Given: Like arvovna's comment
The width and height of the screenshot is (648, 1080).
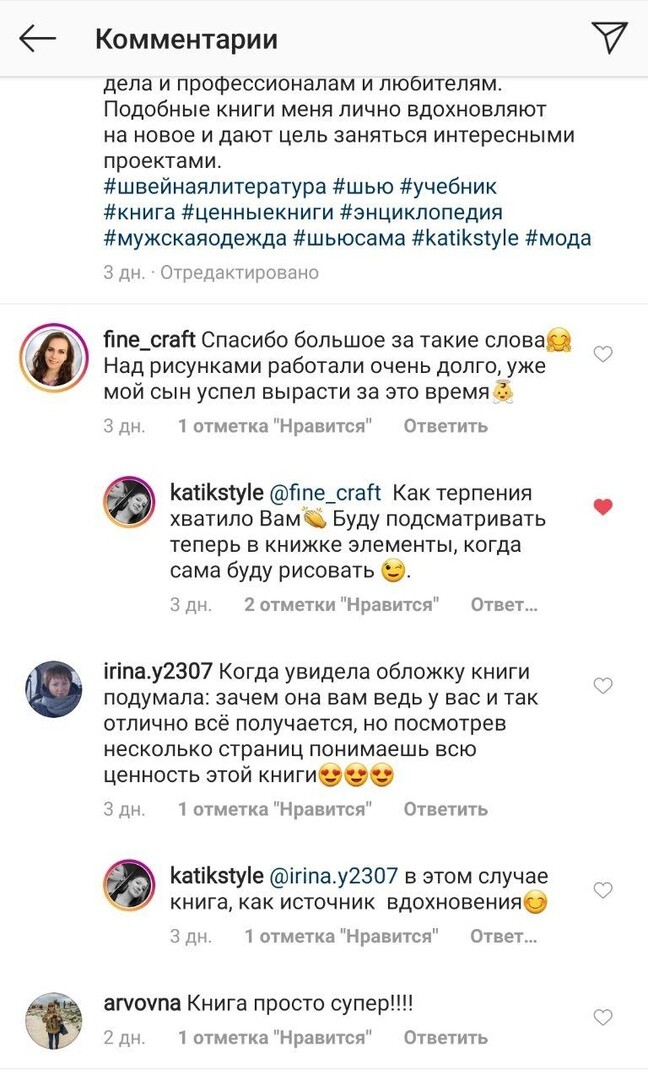Looking at the screenshot, I should click(x=603, y=1018).
